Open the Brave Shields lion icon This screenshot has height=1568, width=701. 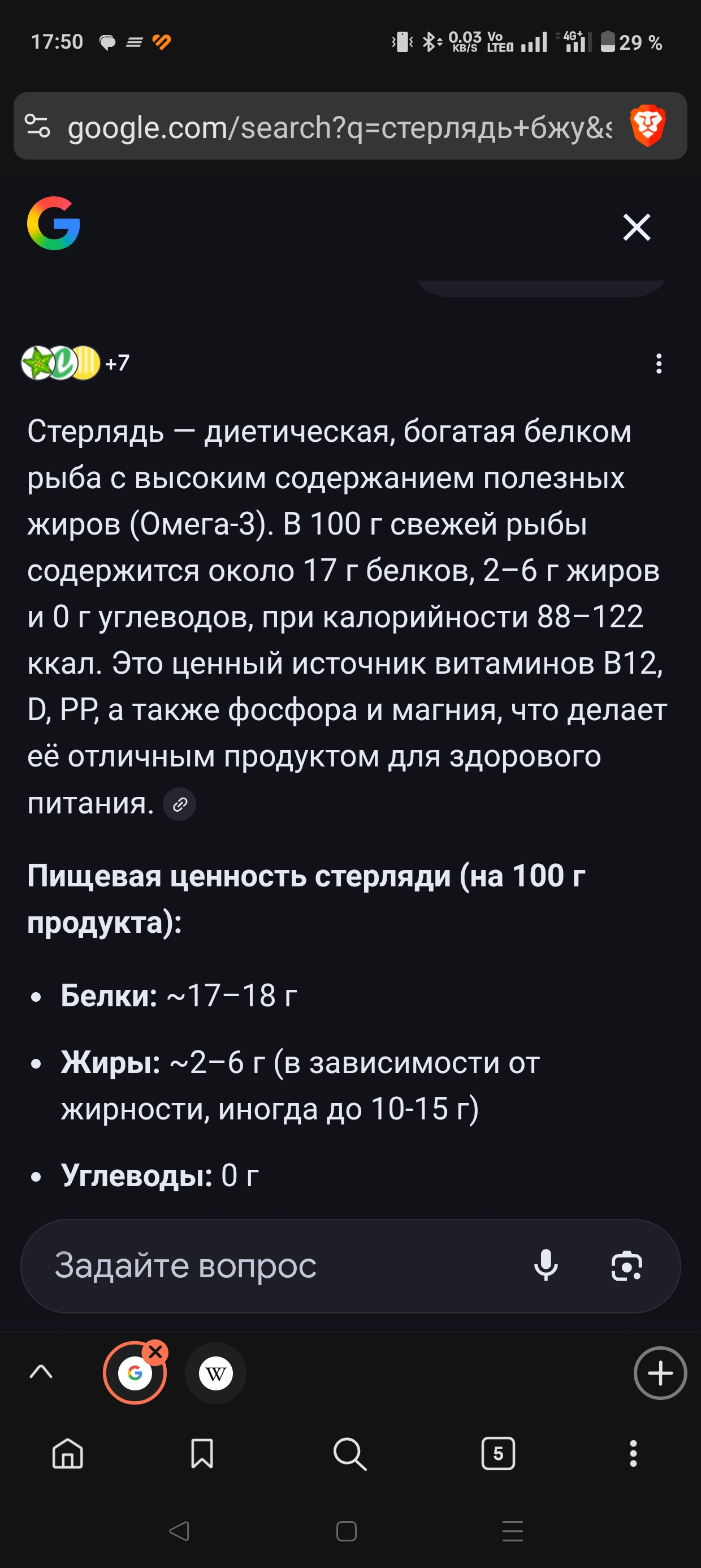coord(647,126)
